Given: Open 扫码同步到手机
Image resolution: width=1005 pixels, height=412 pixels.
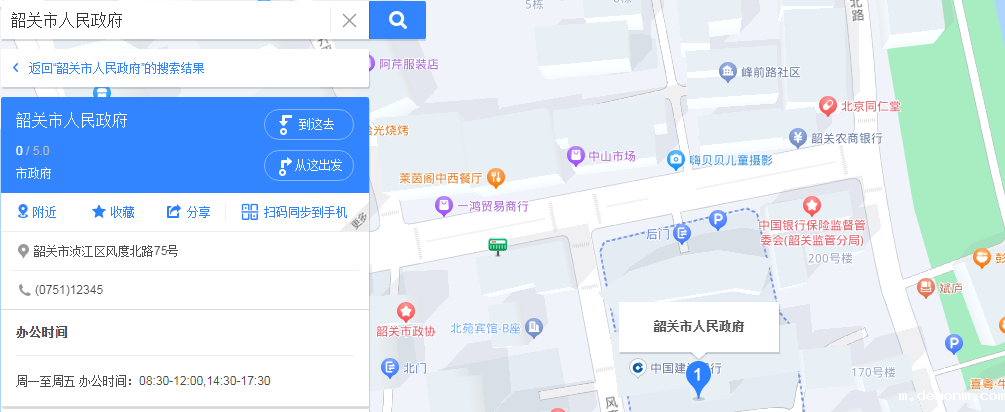Looking at the screenshot, I should [x=295, y=212].
